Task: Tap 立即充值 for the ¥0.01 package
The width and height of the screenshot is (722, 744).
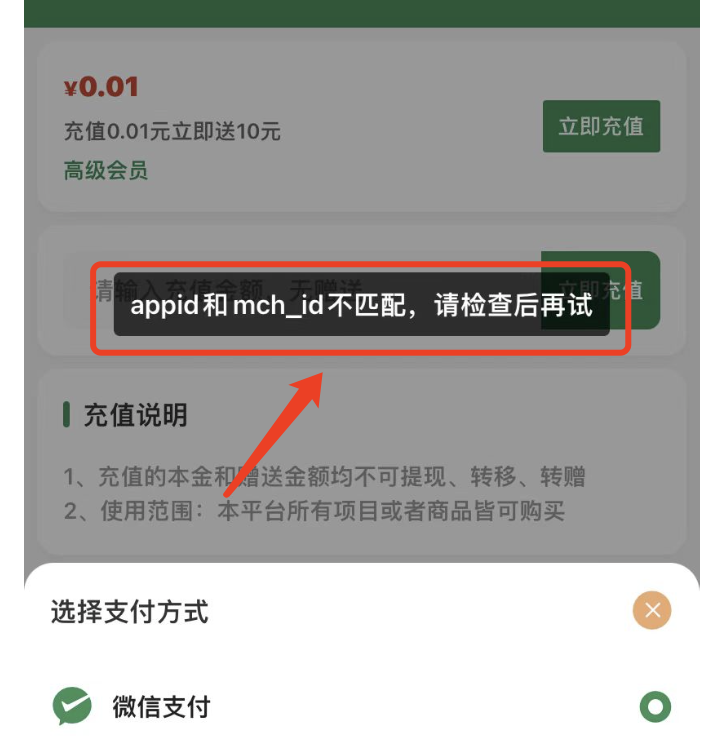Action: click(601, 126)
